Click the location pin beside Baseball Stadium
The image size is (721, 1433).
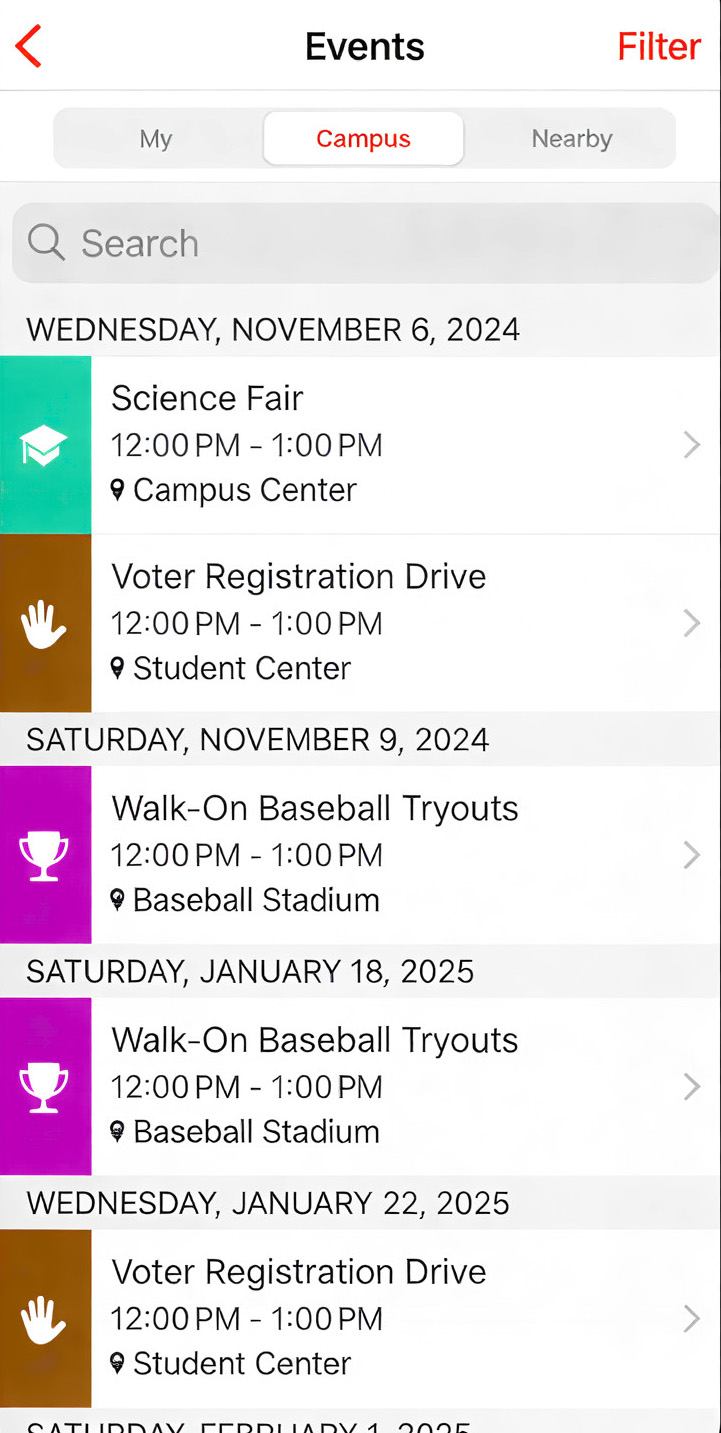(119, 899)
